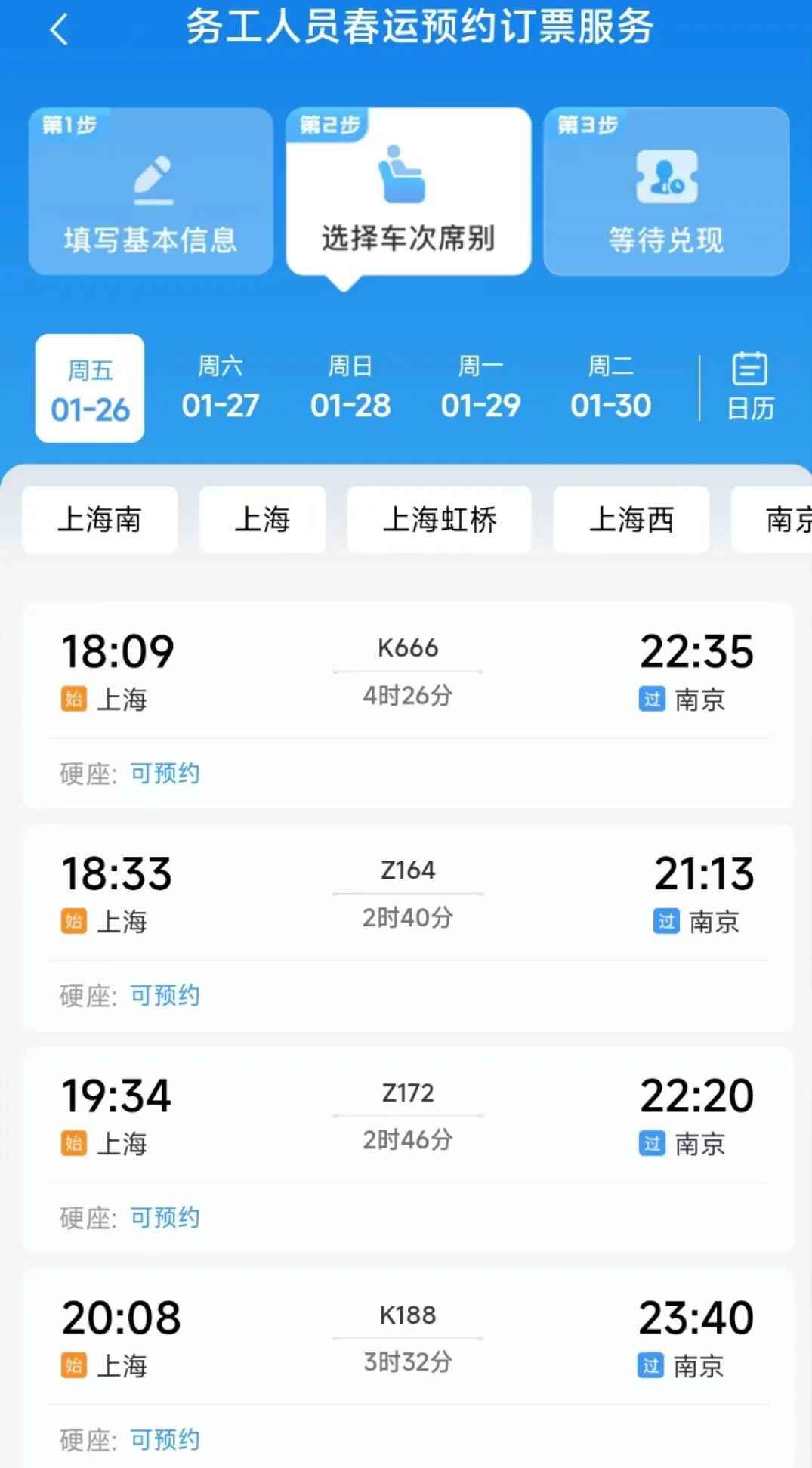Choose train Z172 departing 19:34
The width and height of the screenshot is (812, 1468).
(x=408, y=1149)
